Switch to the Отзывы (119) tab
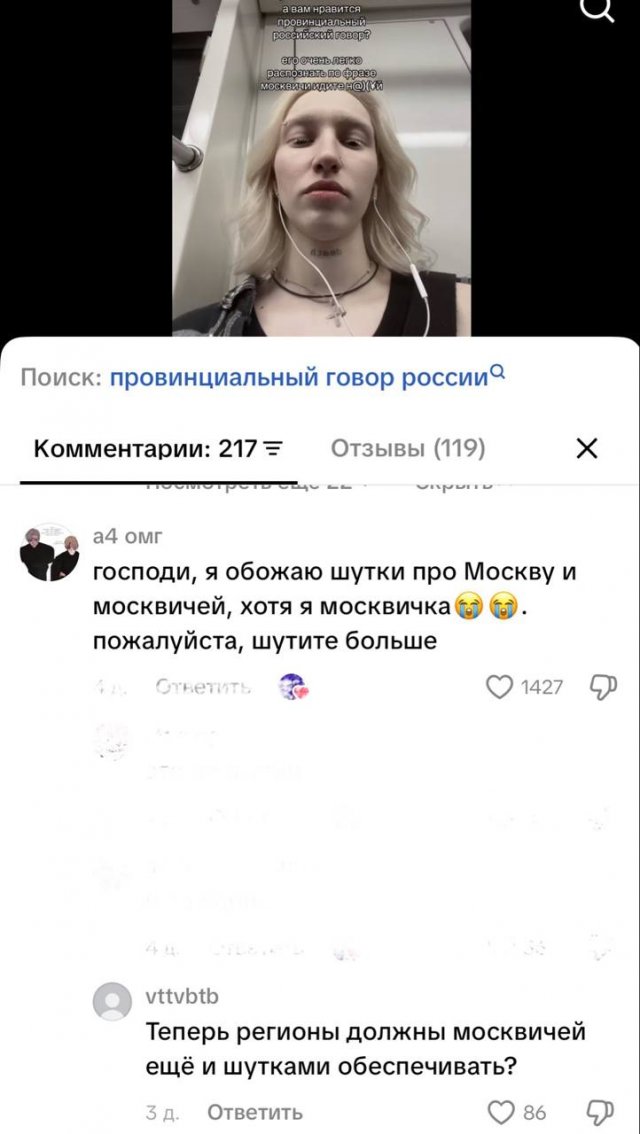 [x=408, y=449]
